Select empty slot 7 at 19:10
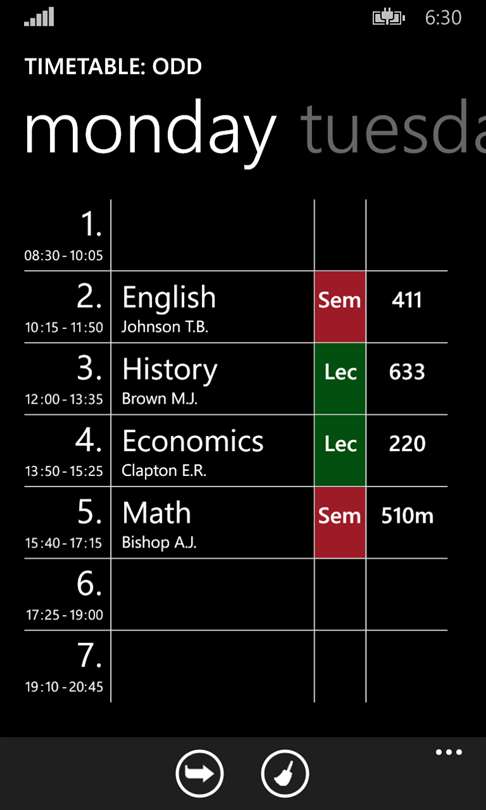This screenshot has height=810, width=486. (x=236, y=666)
